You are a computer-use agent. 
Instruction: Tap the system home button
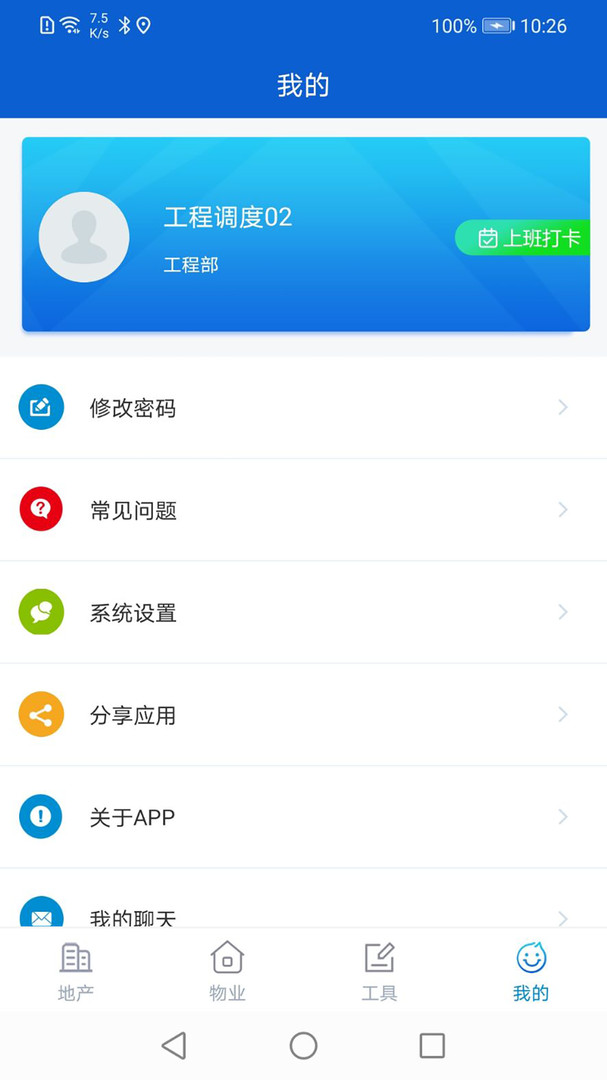(x=303, y=1046)
